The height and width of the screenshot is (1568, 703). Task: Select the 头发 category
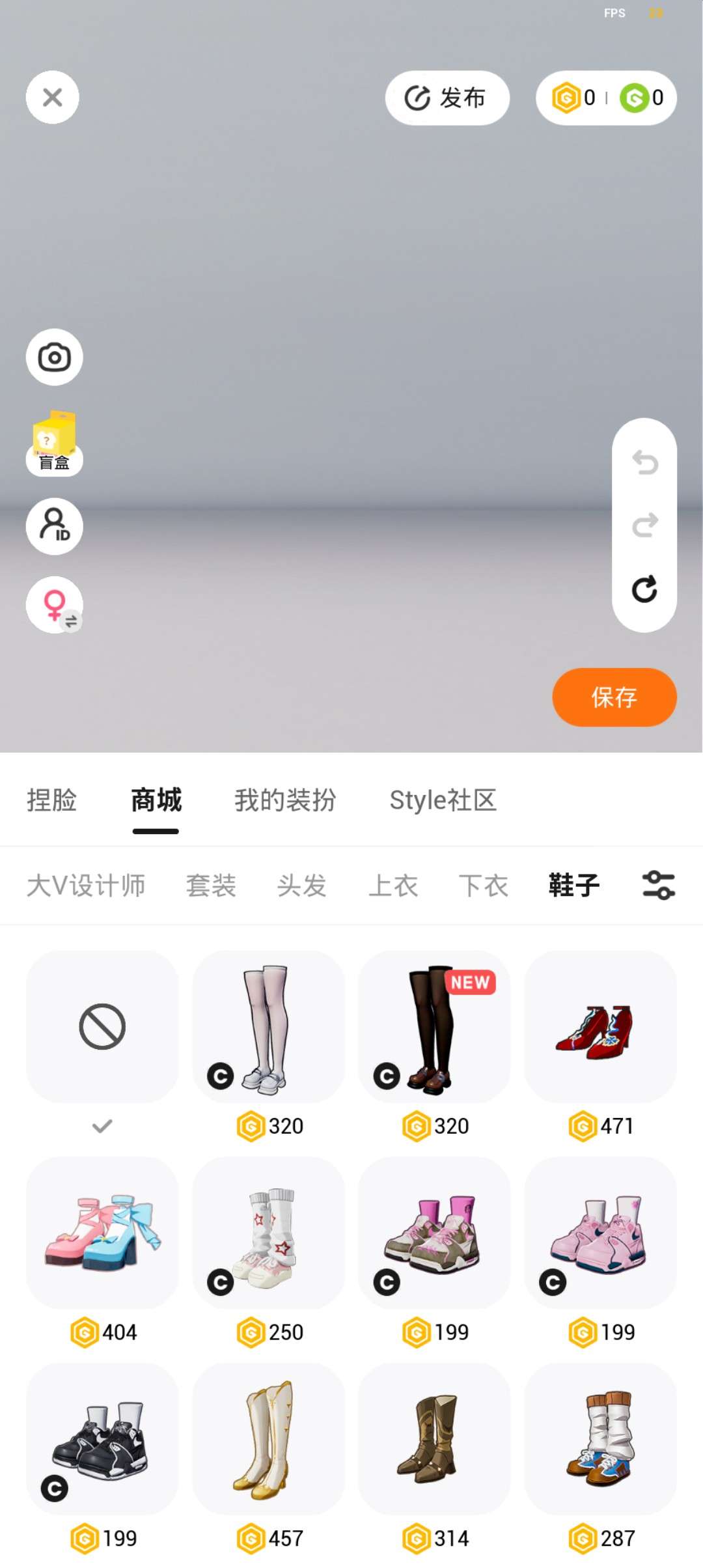302,886
